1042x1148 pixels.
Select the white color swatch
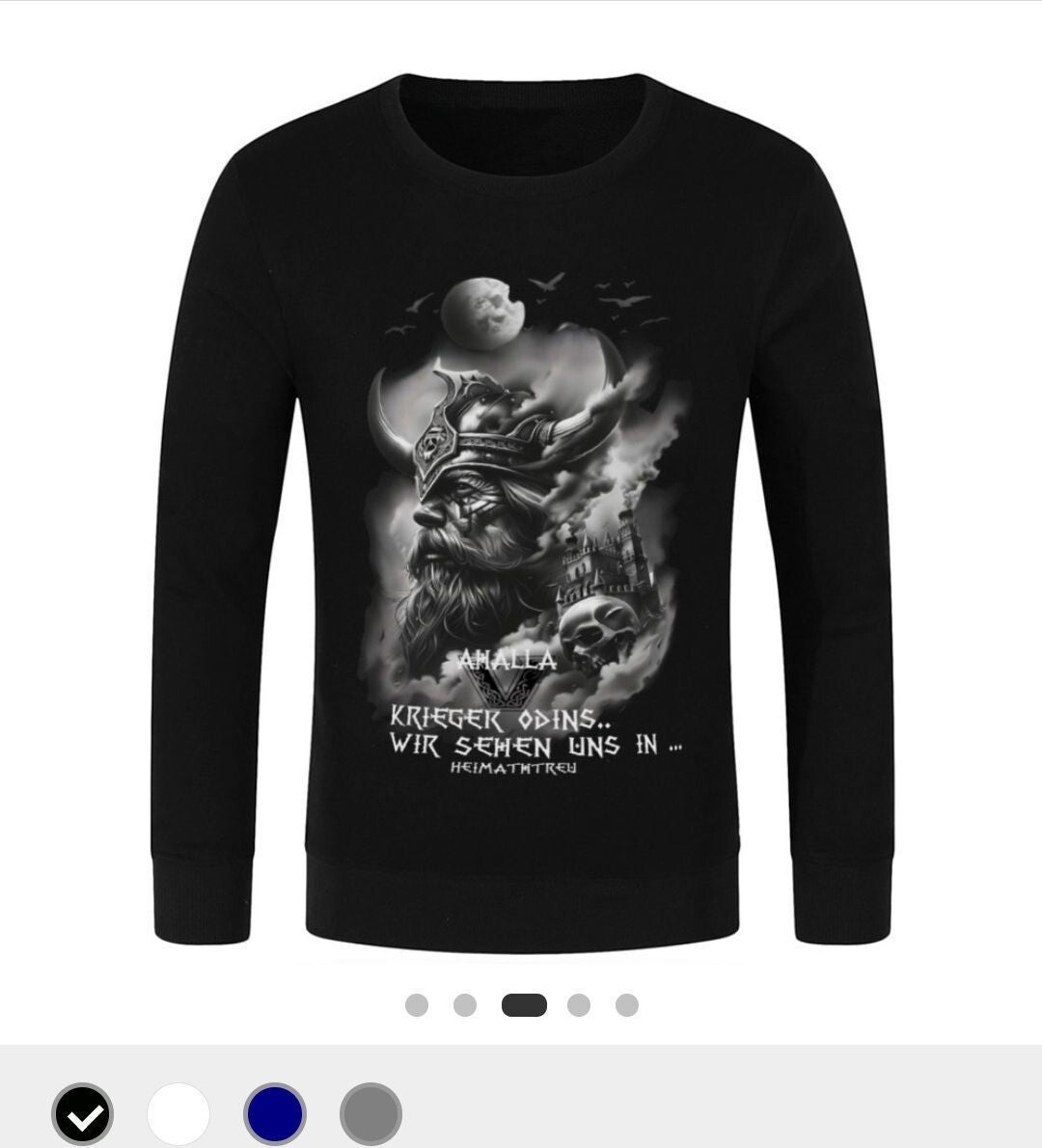(178, 1113)
